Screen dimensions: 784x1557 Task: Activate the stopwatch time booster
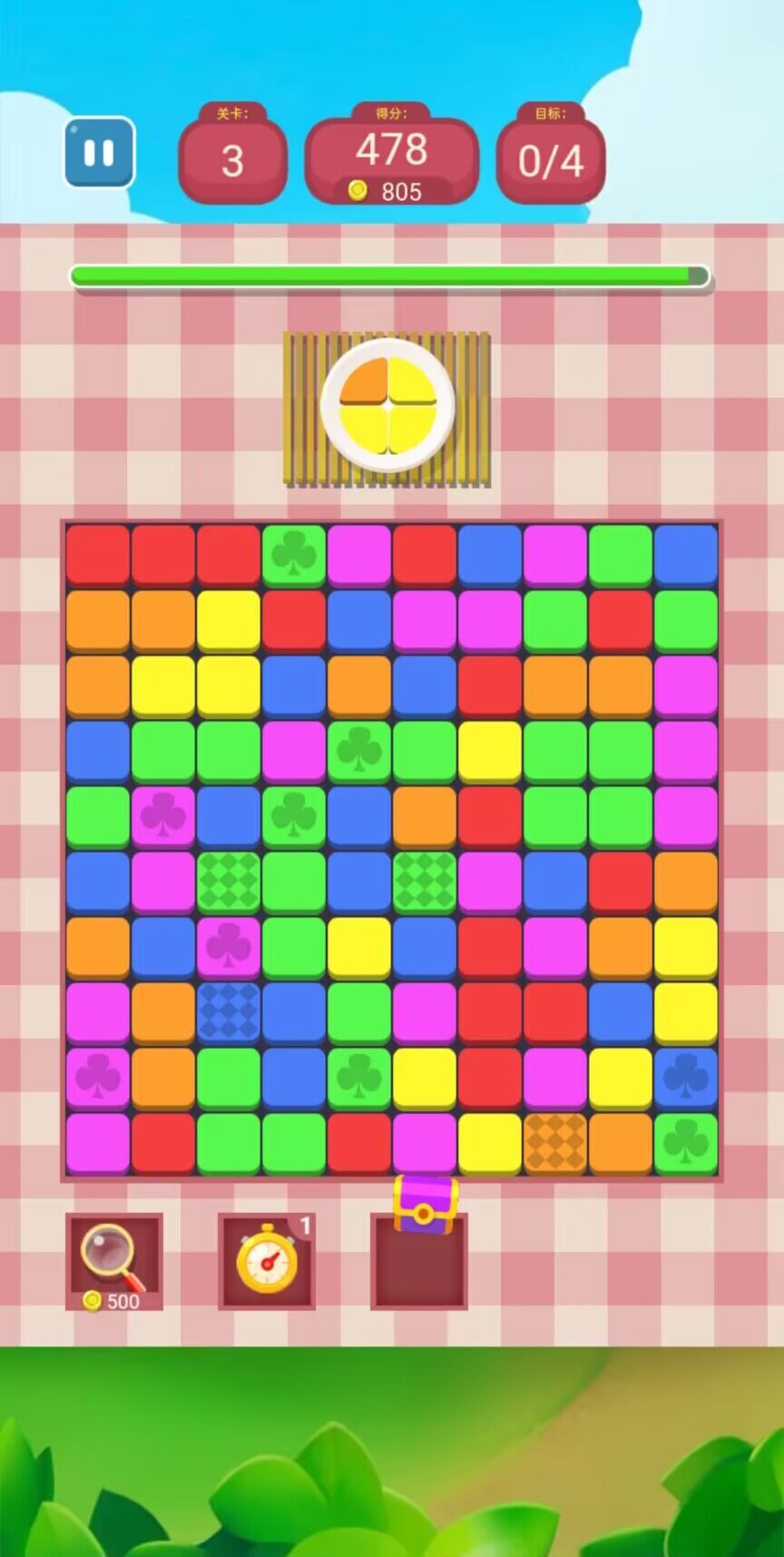tap(267, 1260)
